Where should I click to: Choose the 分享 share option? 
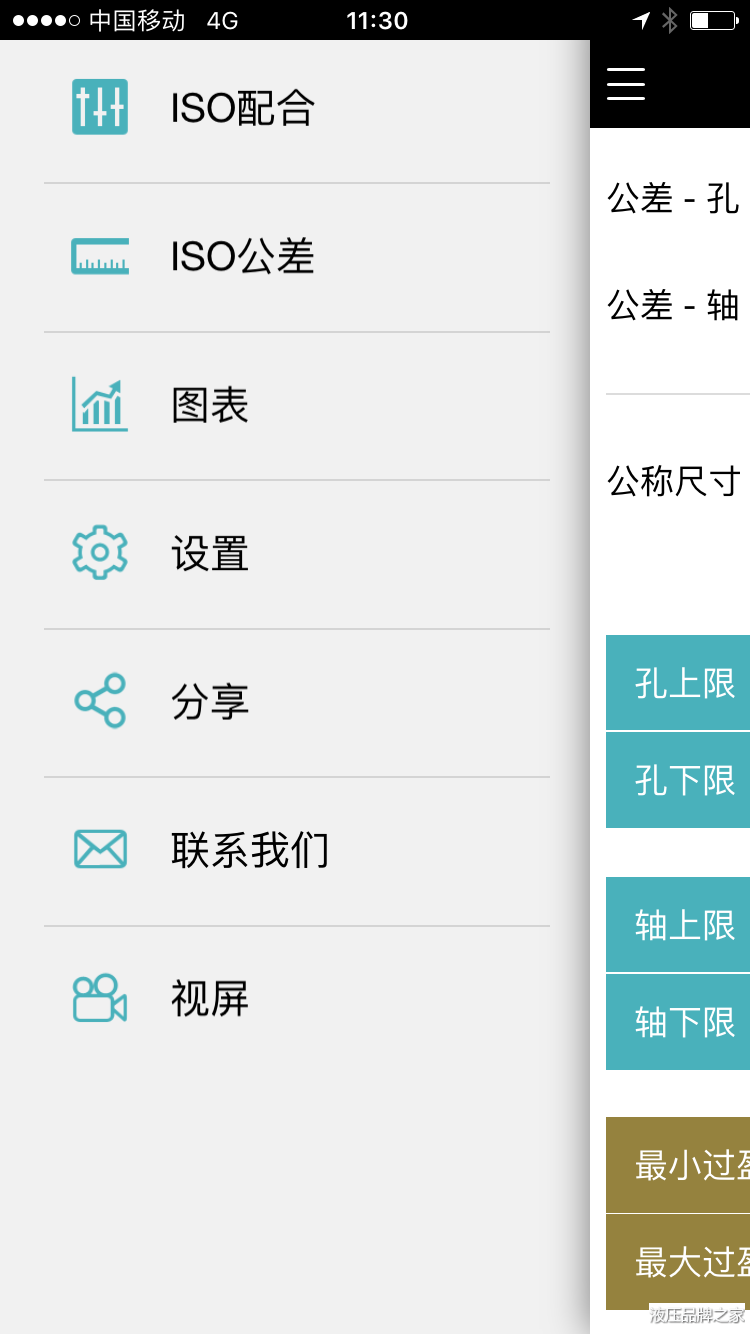point(297,703)
